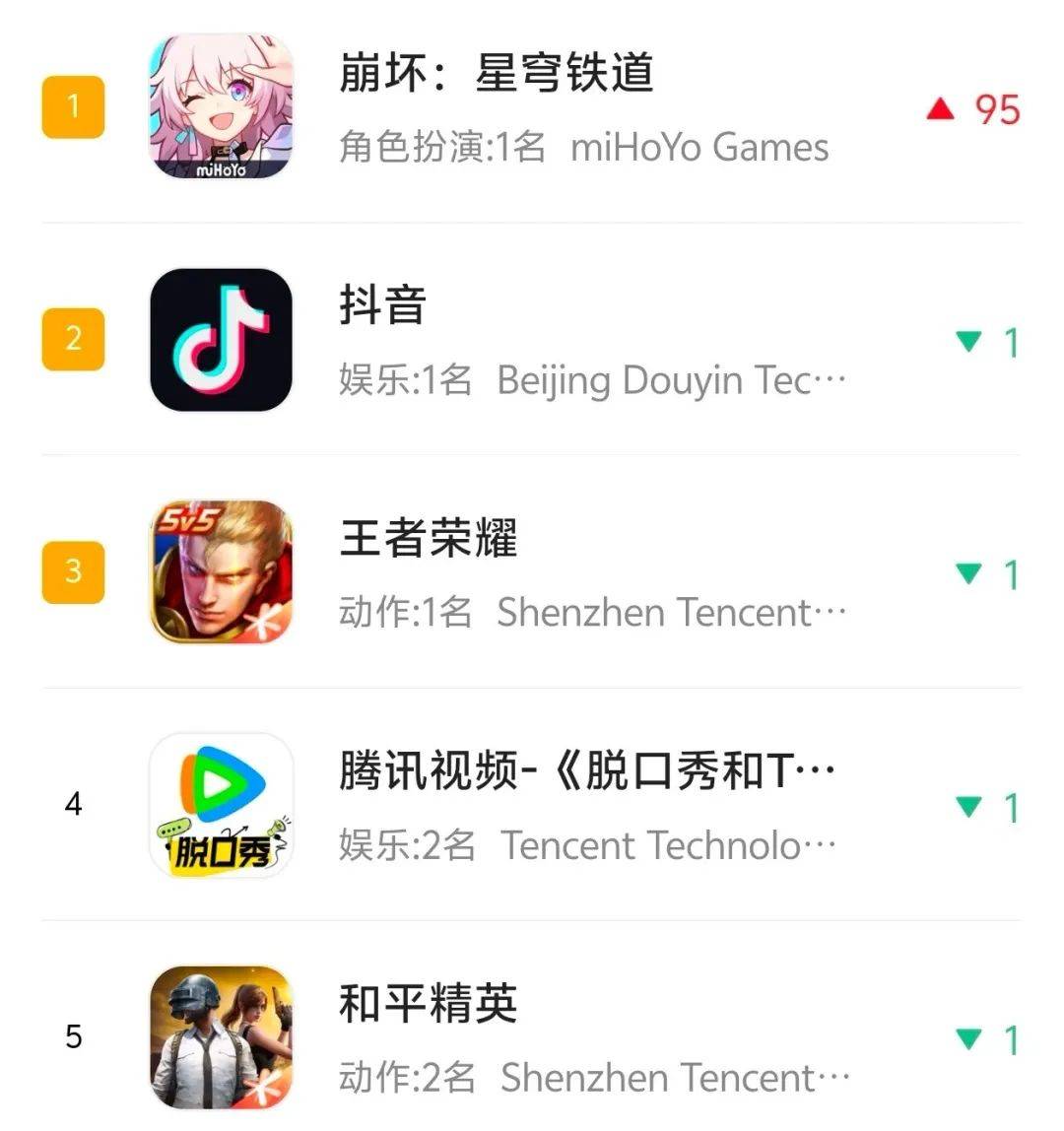Open the 腾讯视频 app icon

coord(221,804)
